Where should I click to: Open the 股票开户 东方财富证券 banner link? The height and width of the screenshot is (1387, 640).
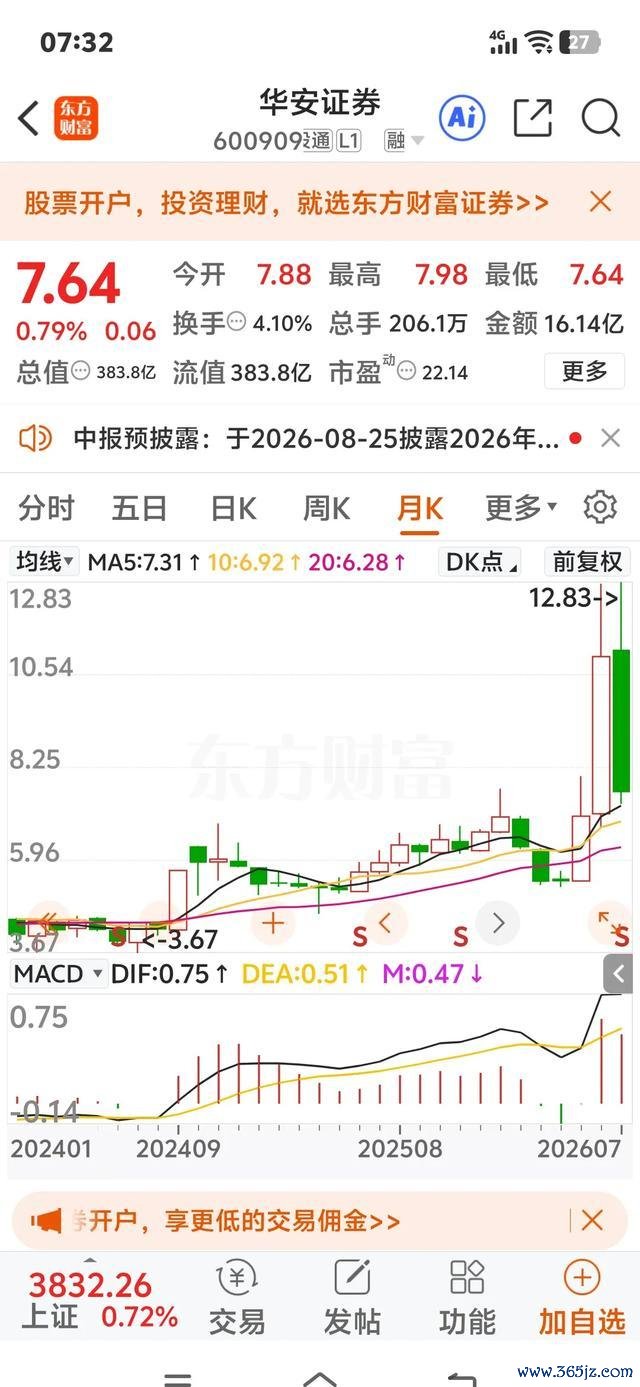286,203
